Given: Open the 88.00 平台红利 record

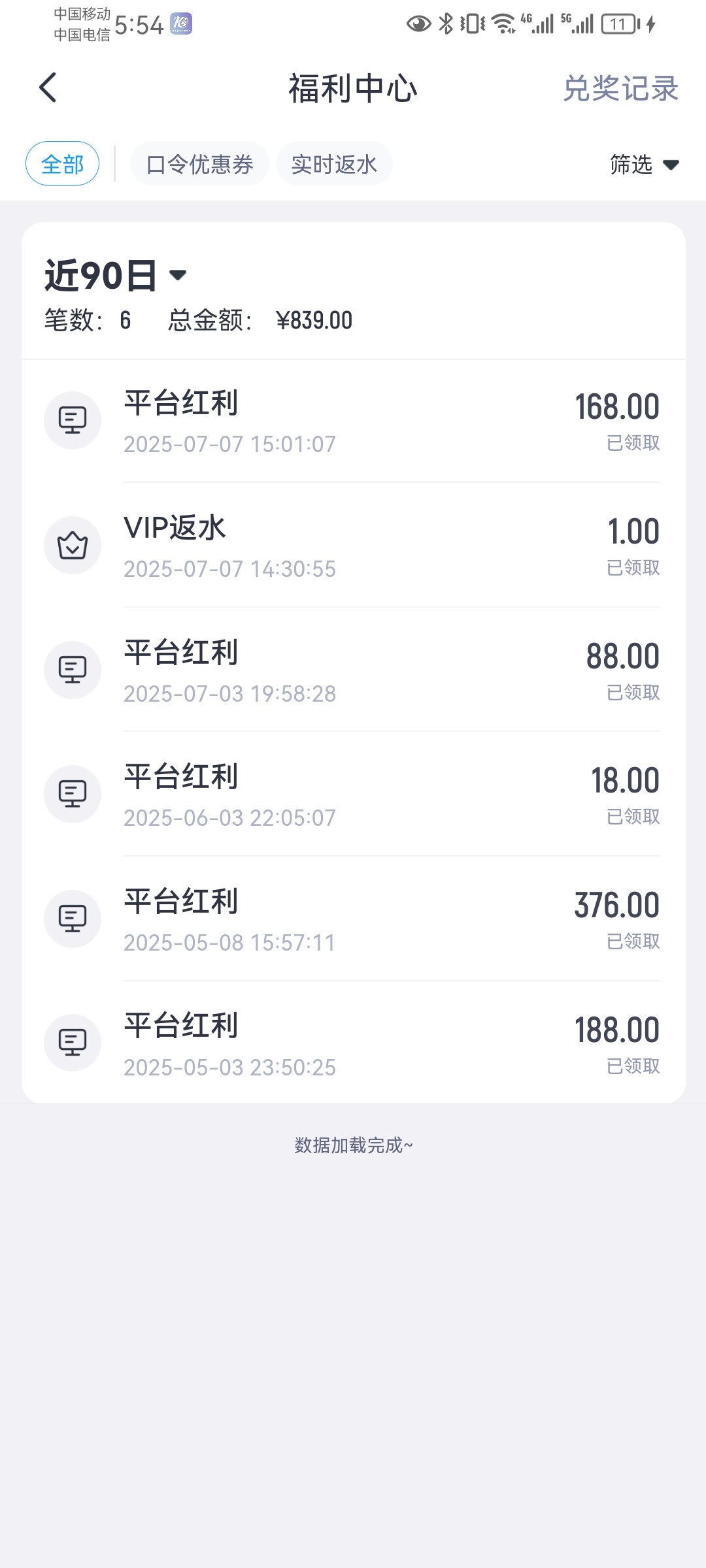Looking at the screenshot, I should click(353, 670).
